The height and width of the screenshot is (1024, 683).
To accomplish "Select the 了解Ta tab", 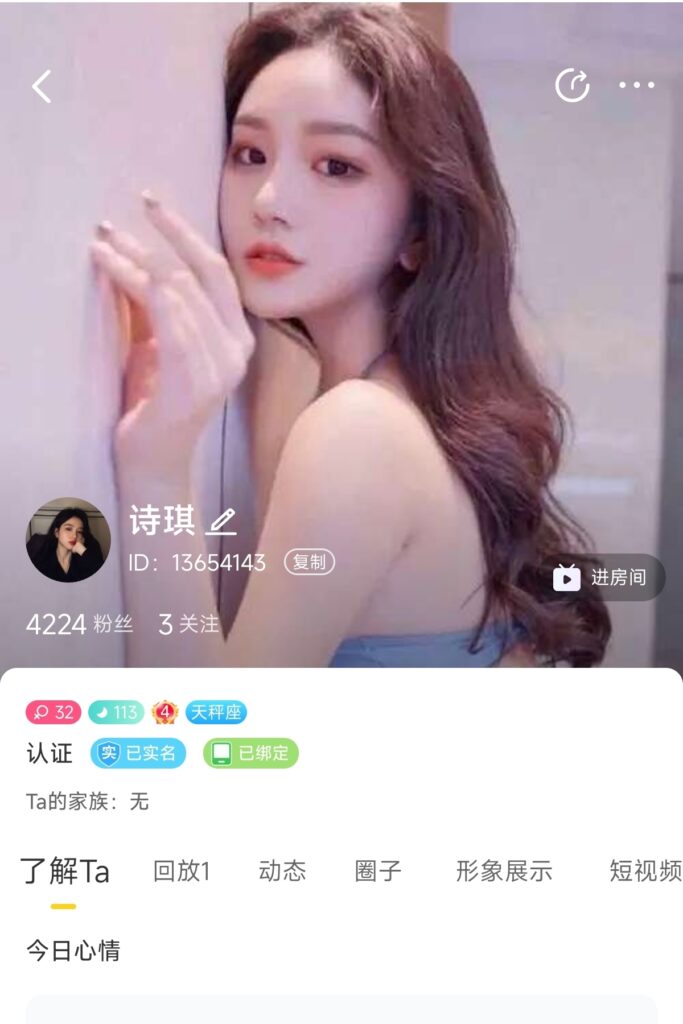I will (65, 871).
